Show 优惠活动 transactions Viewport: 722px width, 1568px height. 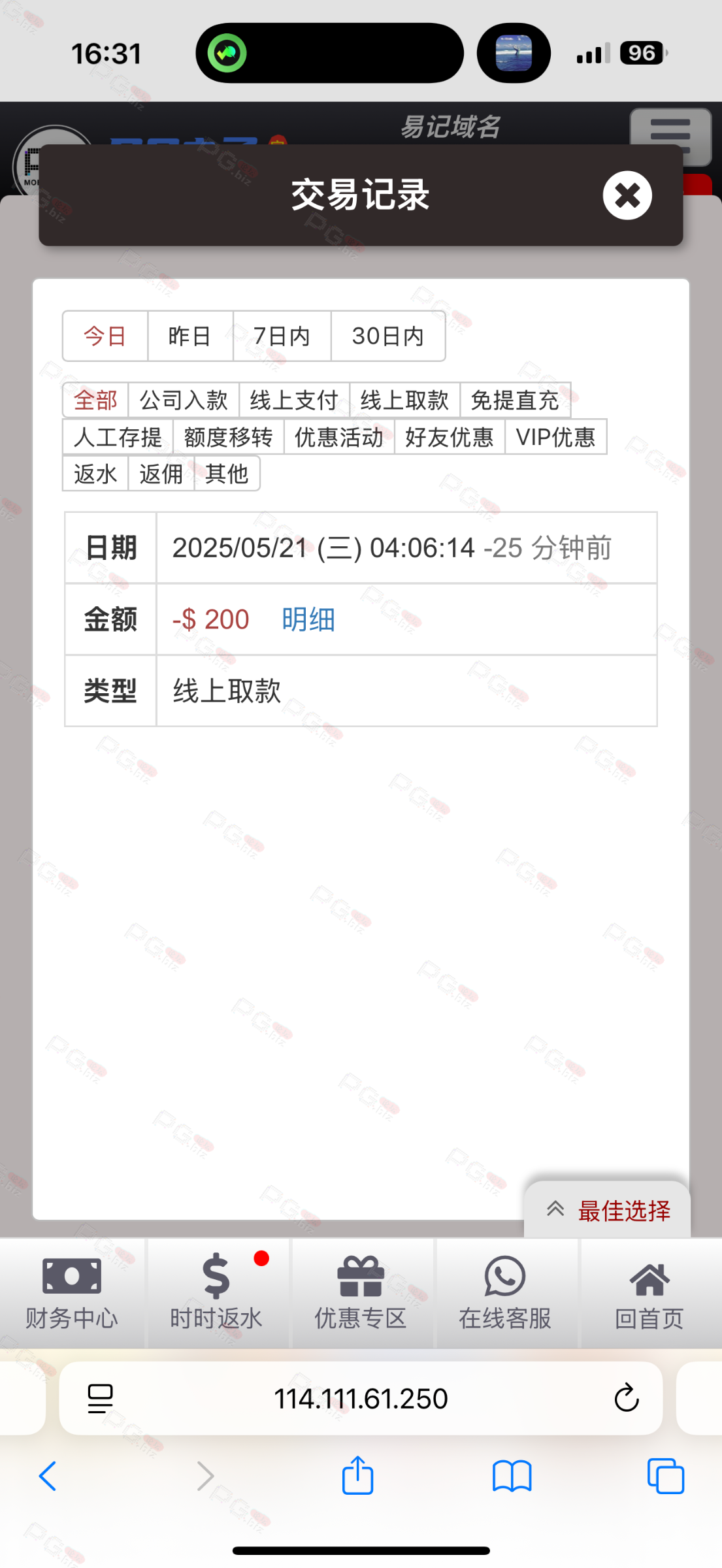[x=338, y=436]
